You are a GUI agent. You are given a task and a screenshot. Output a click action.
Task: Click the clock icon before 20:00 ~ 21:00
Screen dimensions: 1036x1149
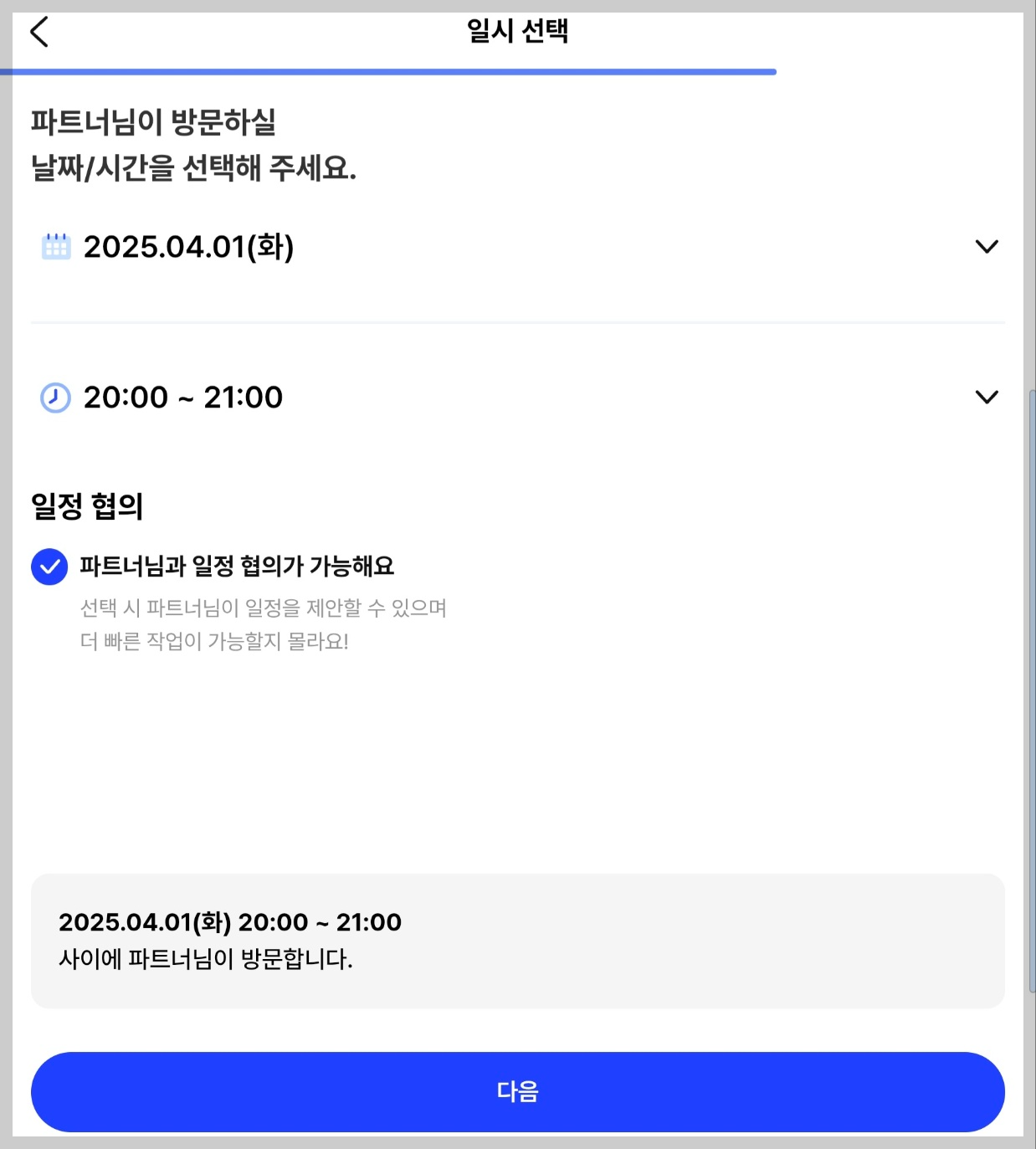[54, 398]
